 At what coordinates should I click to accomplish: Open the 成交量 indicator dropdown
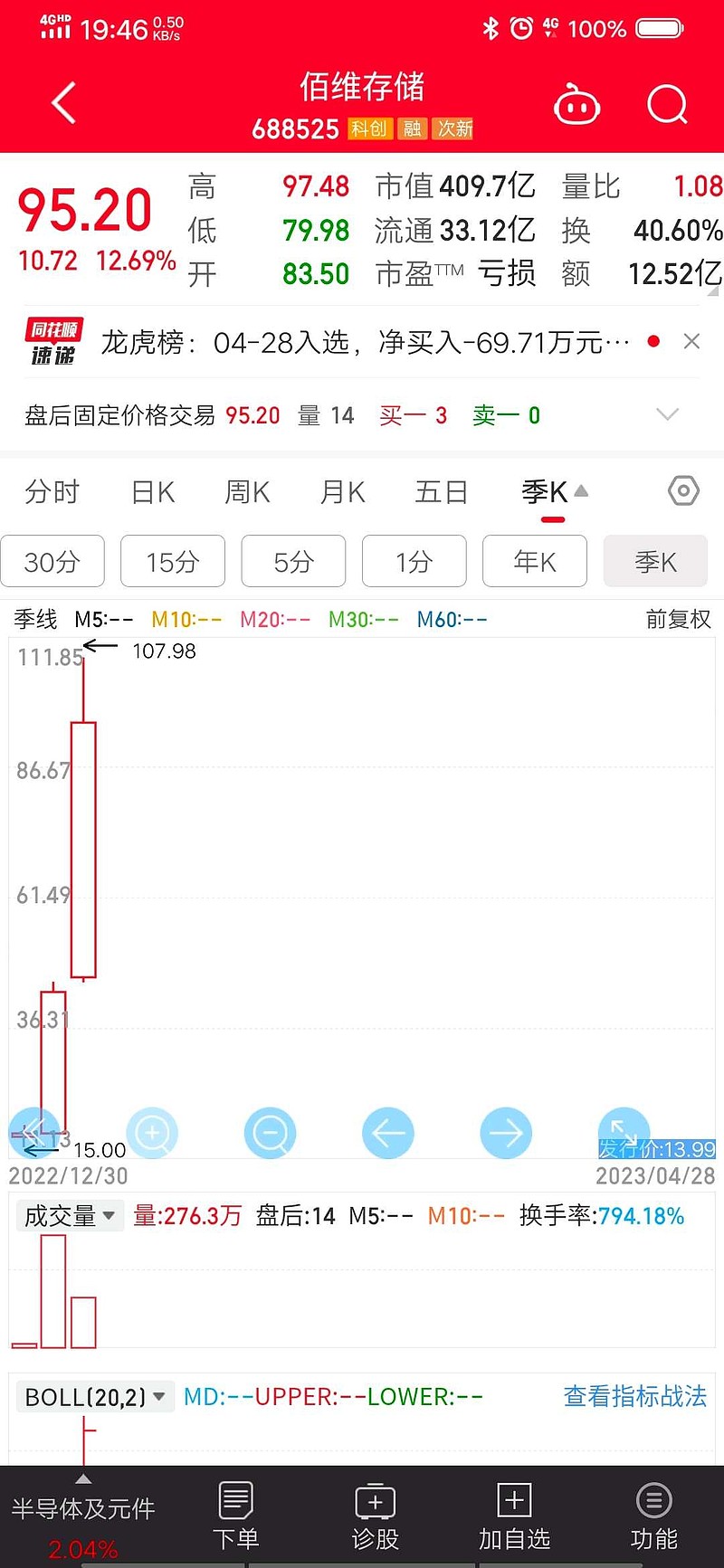70,1216
